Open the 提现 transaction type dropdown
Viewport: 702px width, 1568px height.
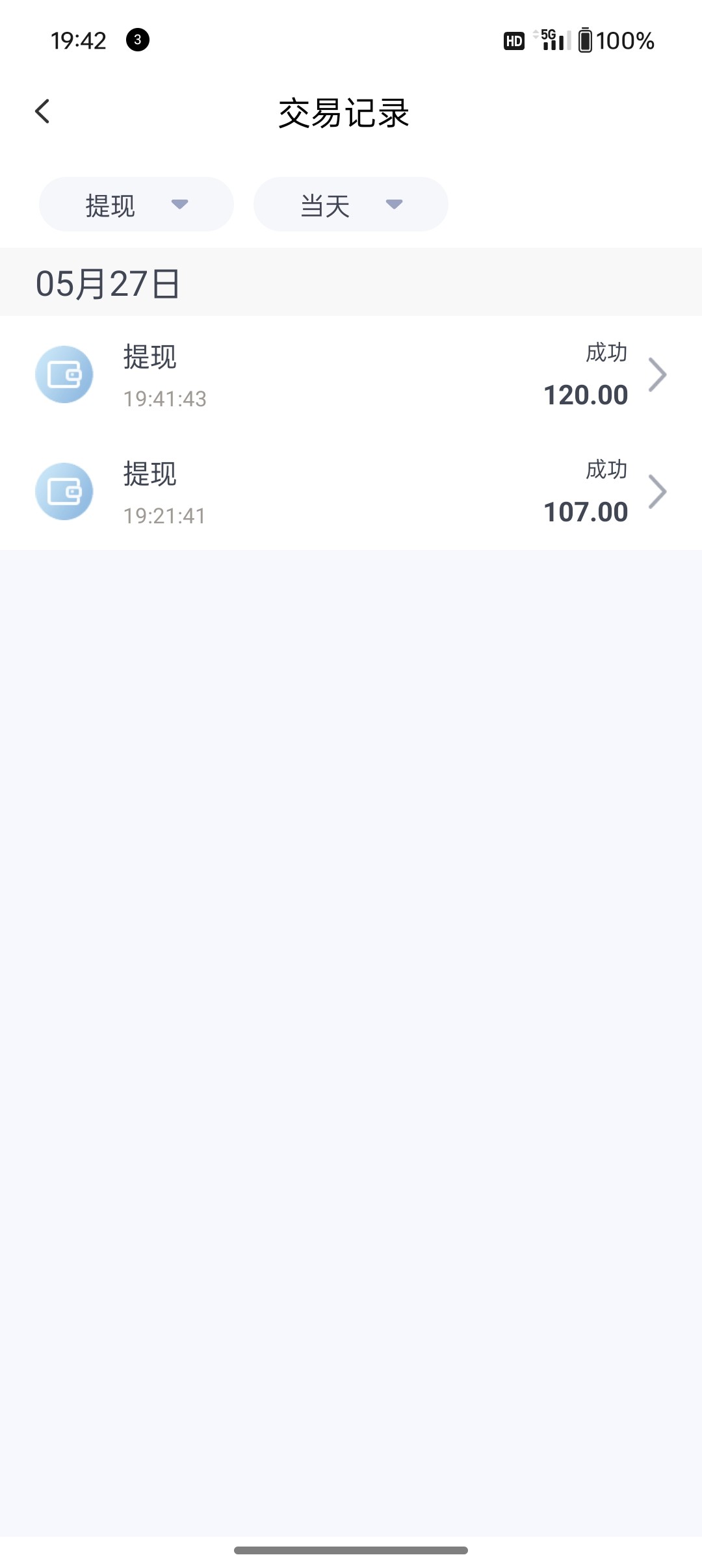click(x=136, y=205)
